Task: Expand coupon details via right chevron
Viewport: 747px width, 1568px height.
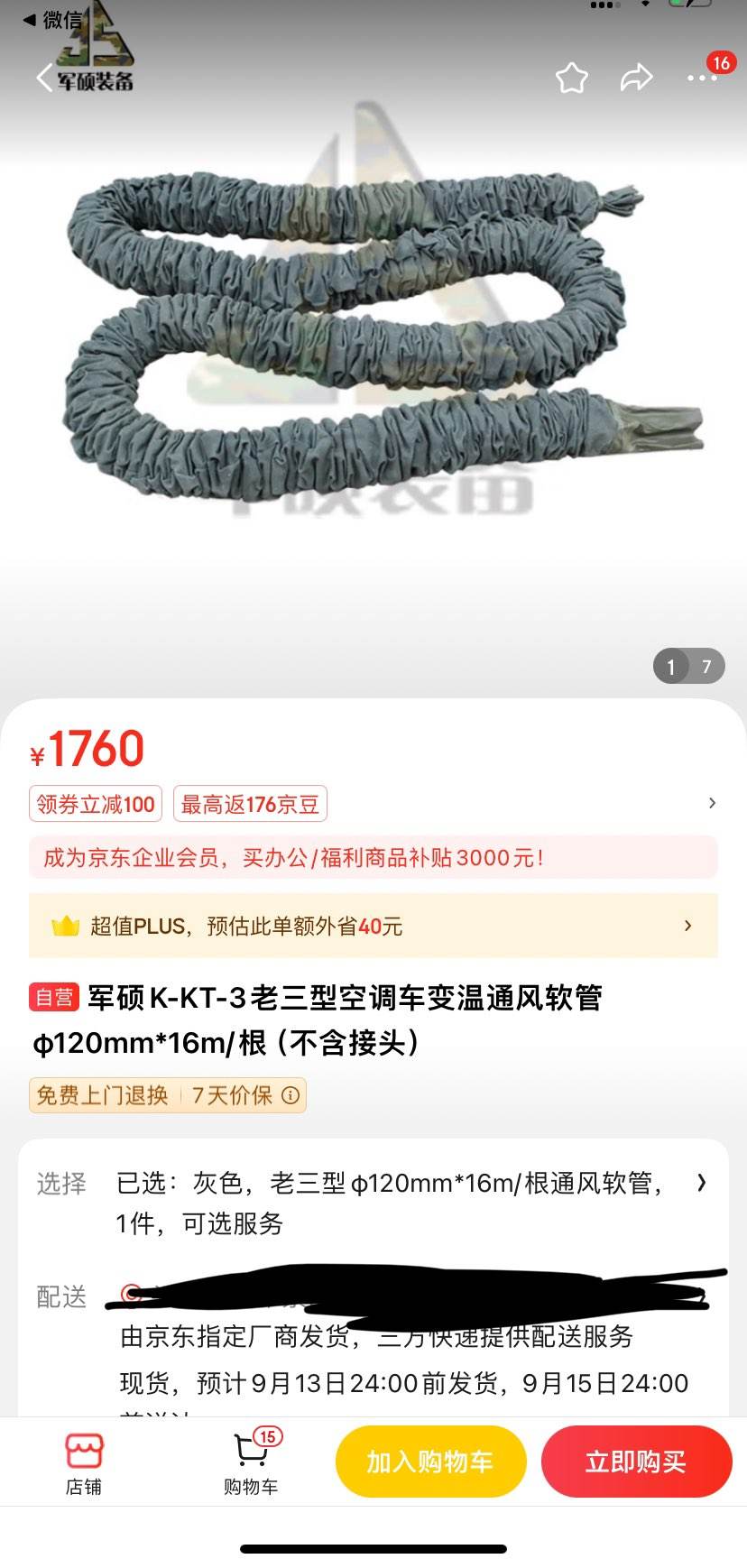Action: point(712,802)
